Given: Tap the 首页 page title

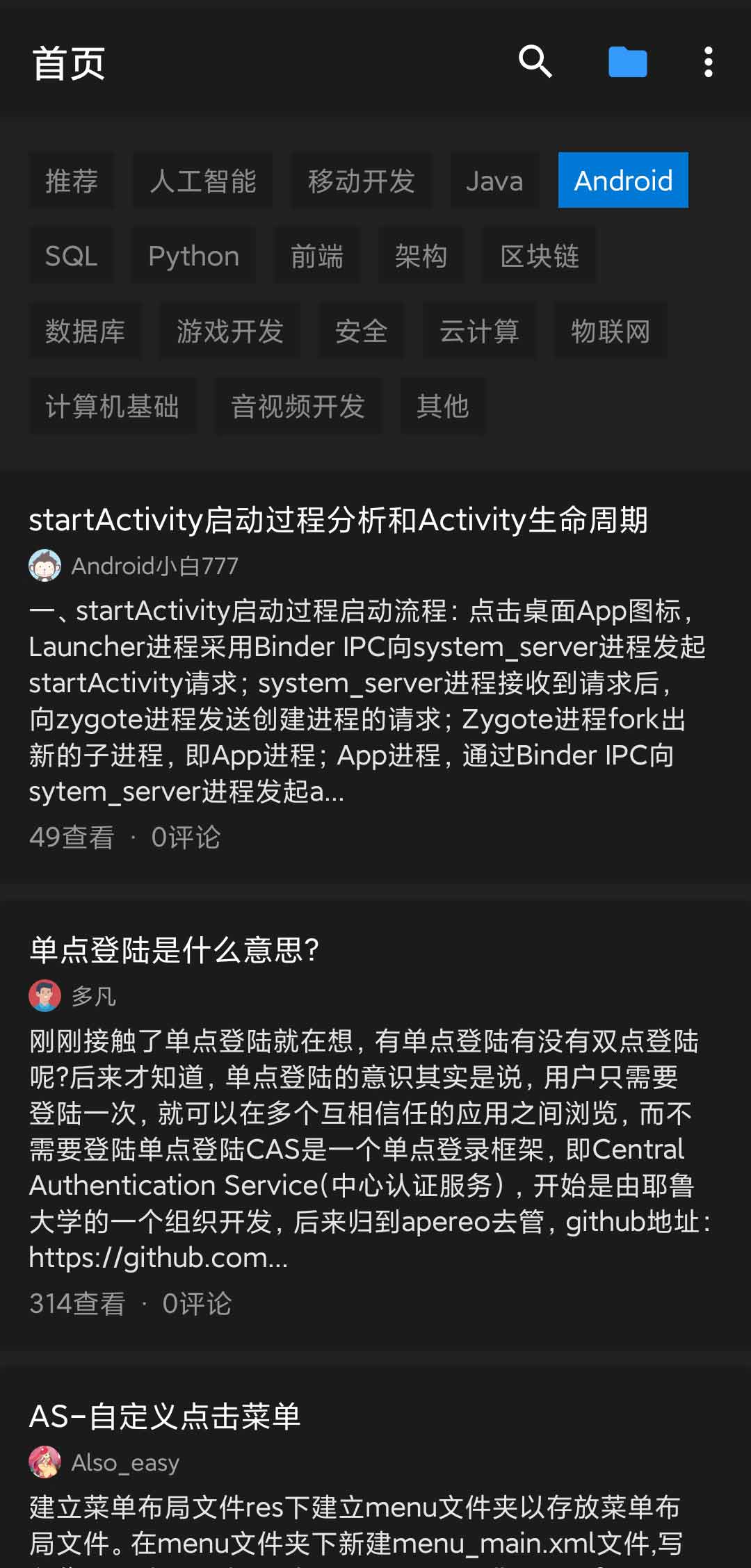Looking at the screenshot, I should 69,63.
